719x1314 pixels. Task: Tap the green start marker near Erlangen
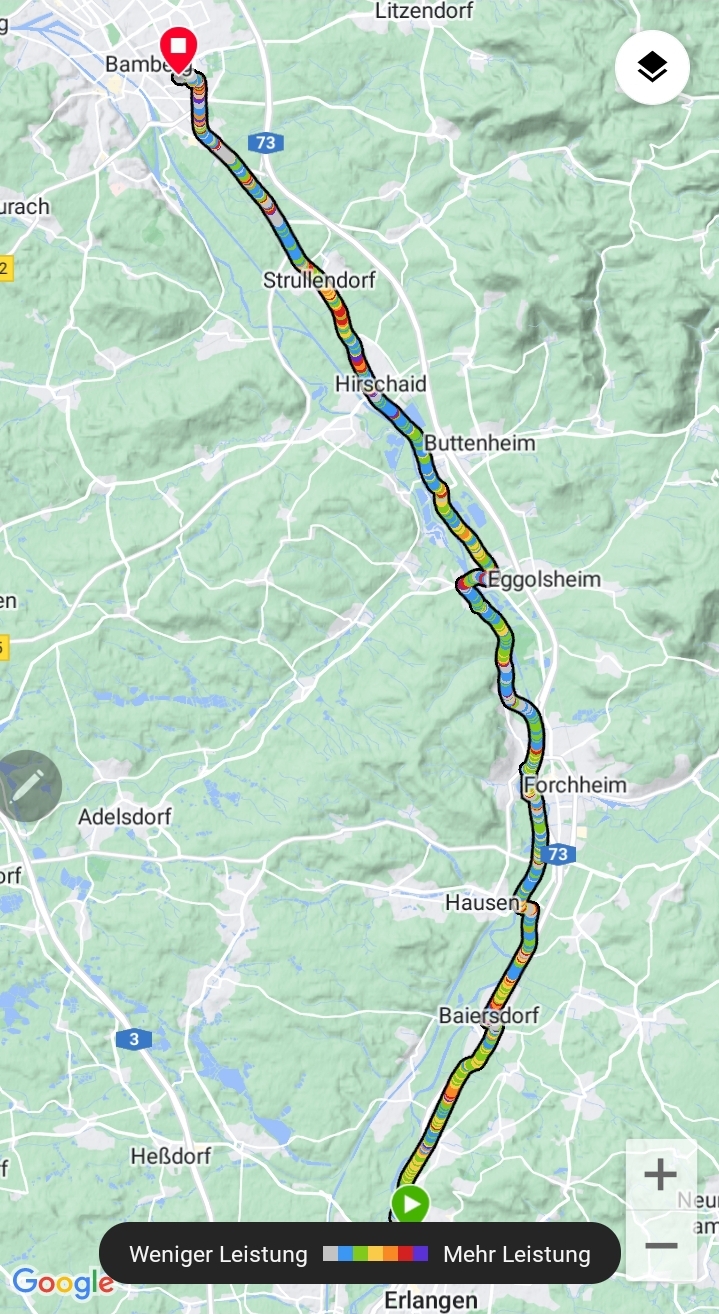[410, 1203]
